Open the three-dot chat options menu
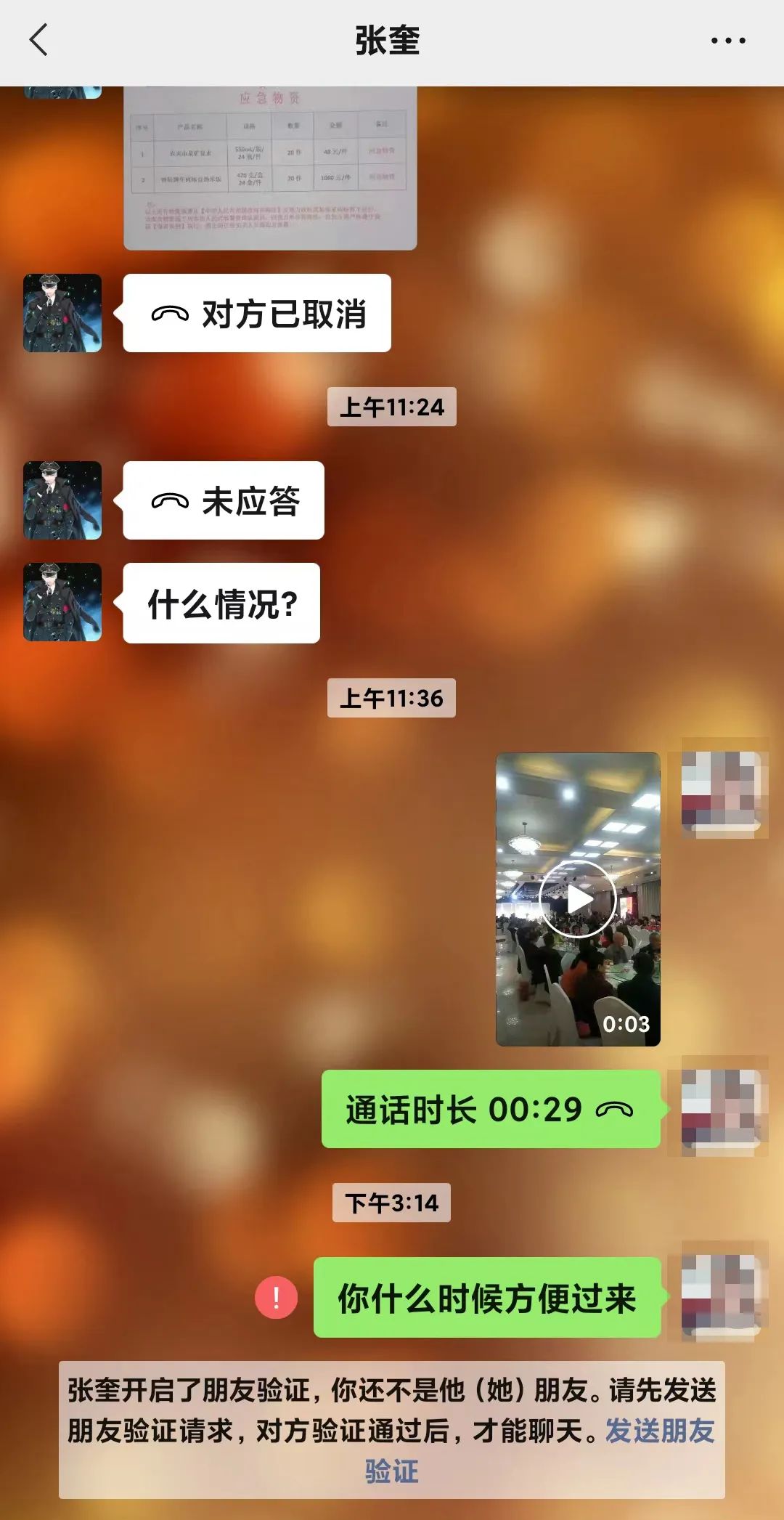Image resolution: width=784 pixels, height=1520 pixels. pos(727,41)
